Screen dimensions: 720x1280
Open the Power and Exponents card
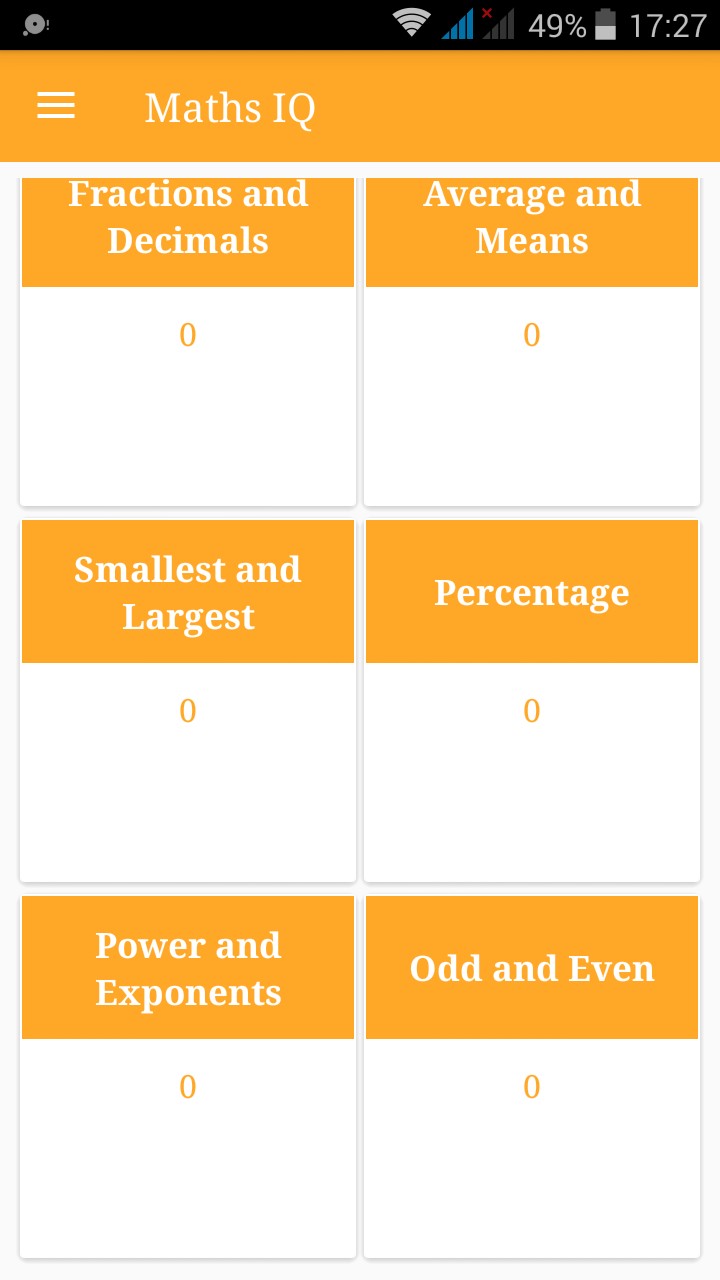[188, 1075]
